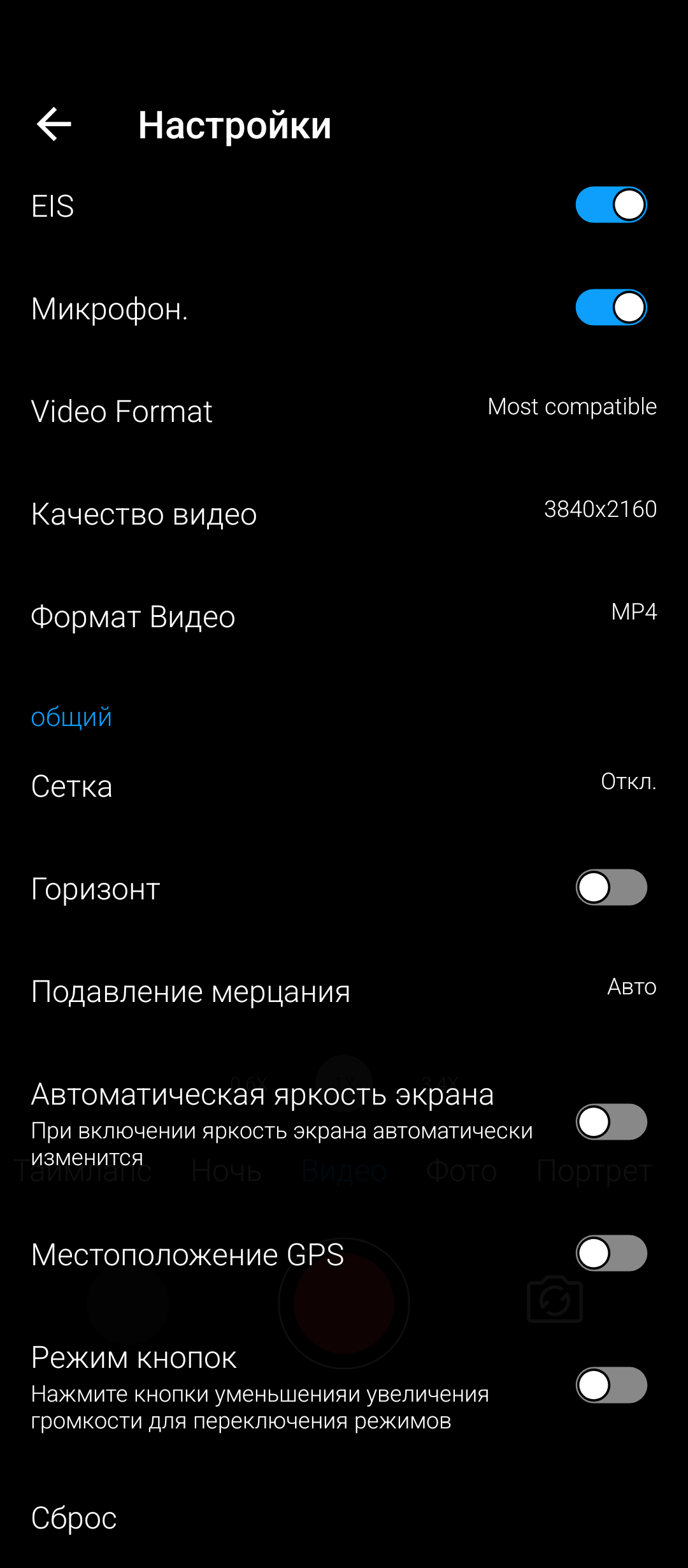
Task: Enable the Горизонт toggle
Action: coord(611,888)
